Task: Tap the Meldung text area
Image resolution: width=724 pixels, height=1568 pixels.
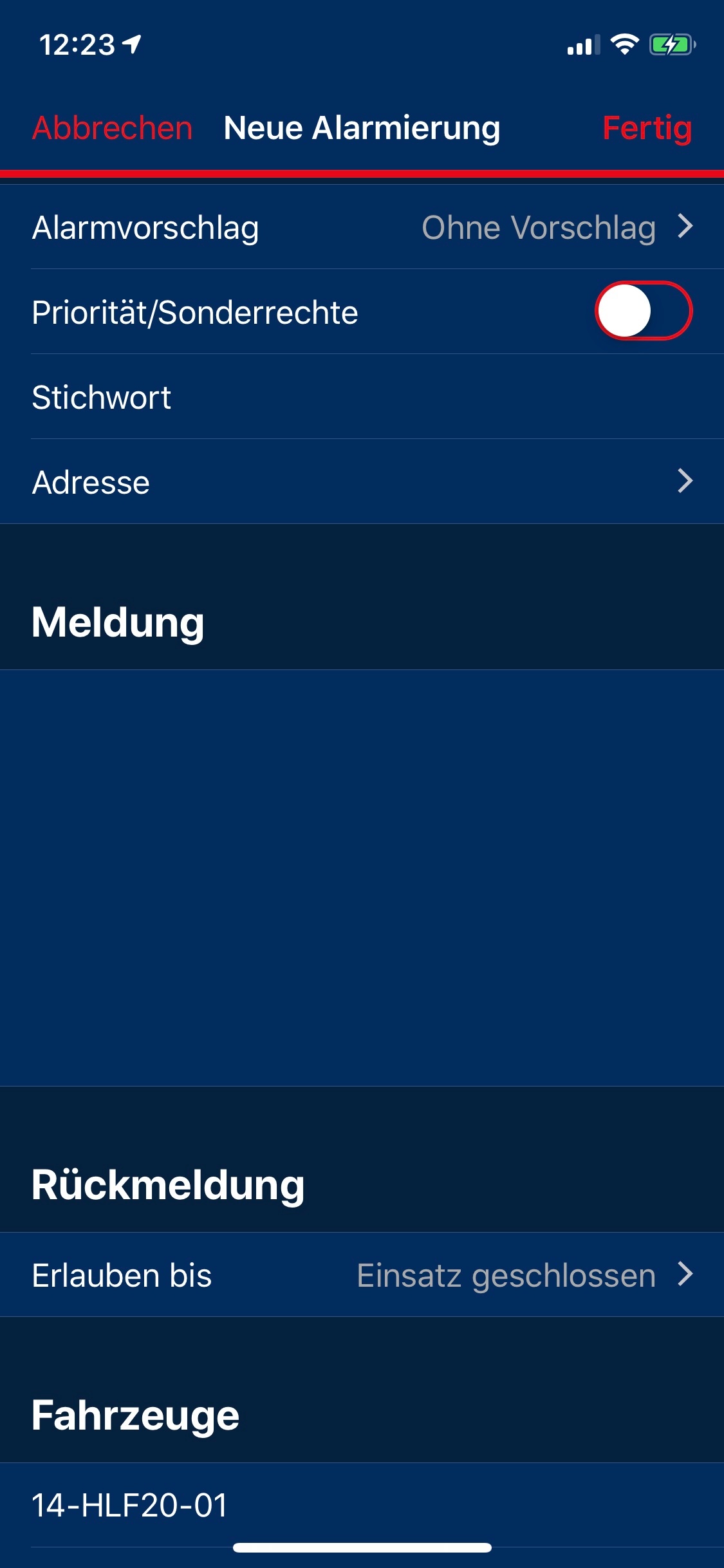Action: coord(362,877)
